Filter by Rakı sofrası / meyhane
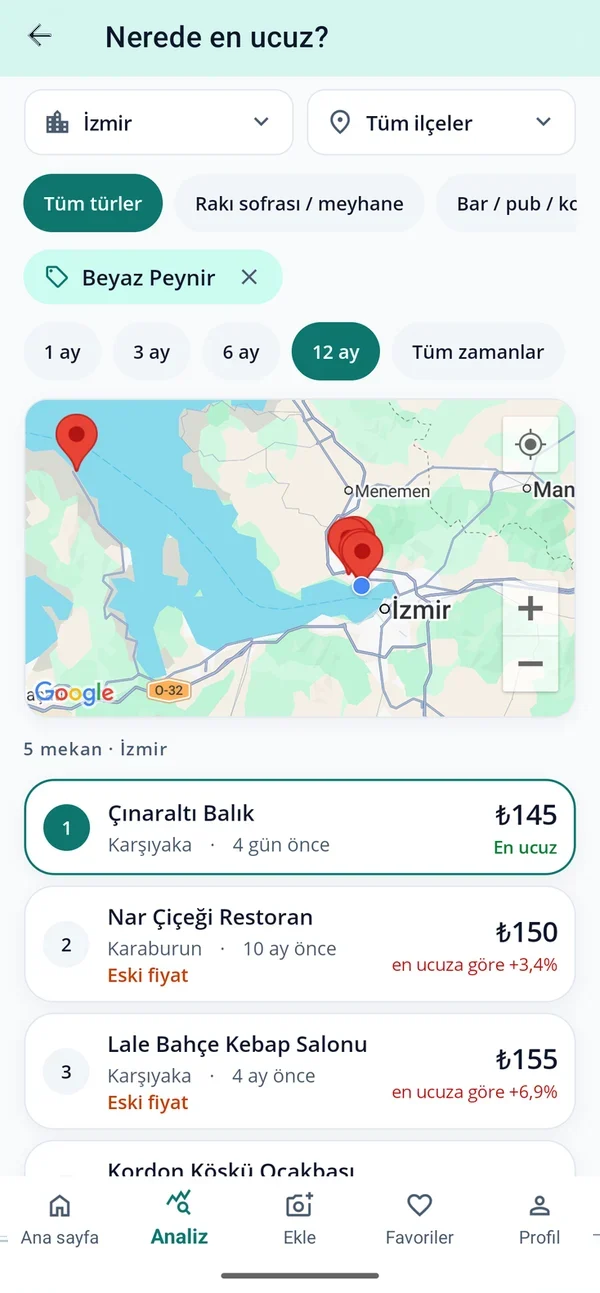This screenshot has width=600, height=1293. 299,203
